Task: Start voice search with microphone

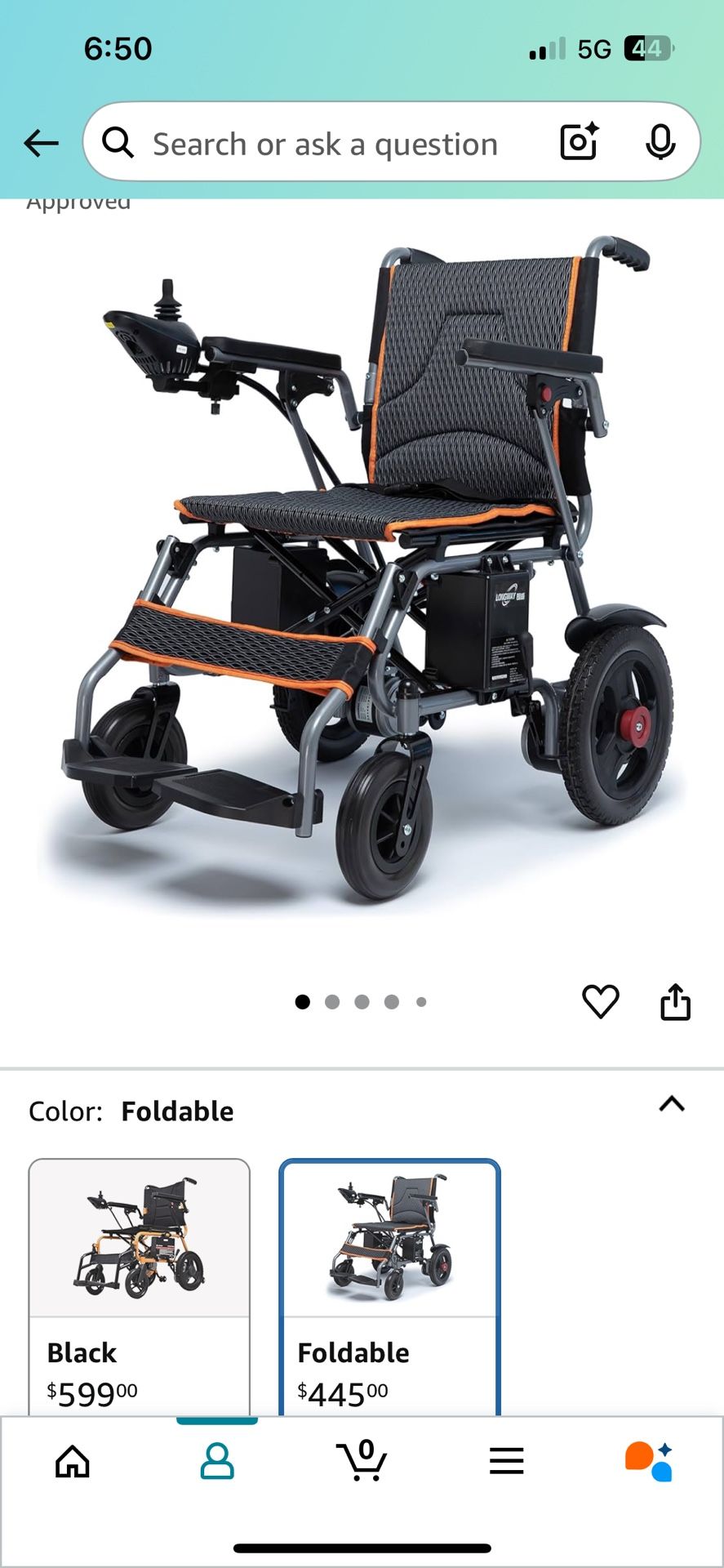Action: (660, 143)
